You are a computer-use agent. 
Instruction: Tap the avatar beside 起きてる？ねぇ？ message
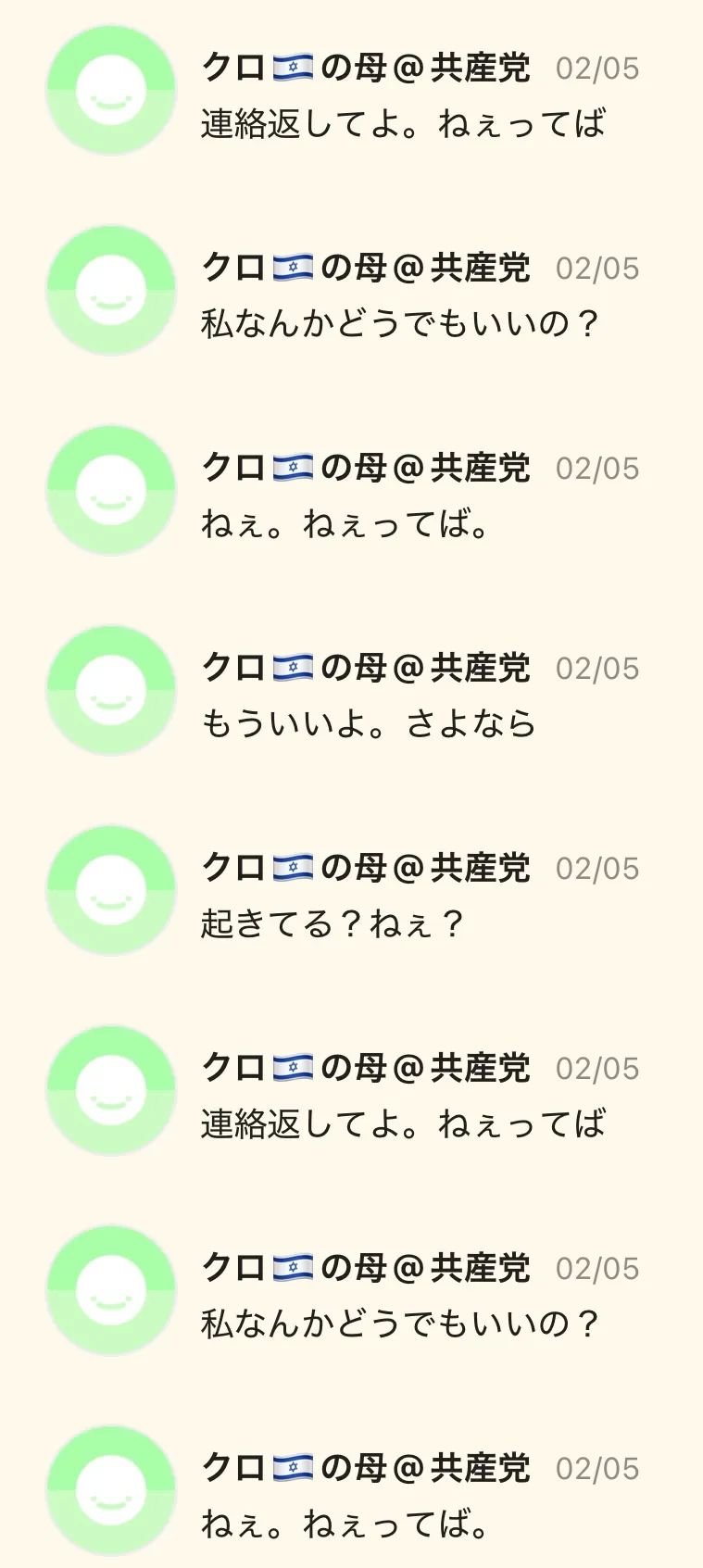(111, 891)
